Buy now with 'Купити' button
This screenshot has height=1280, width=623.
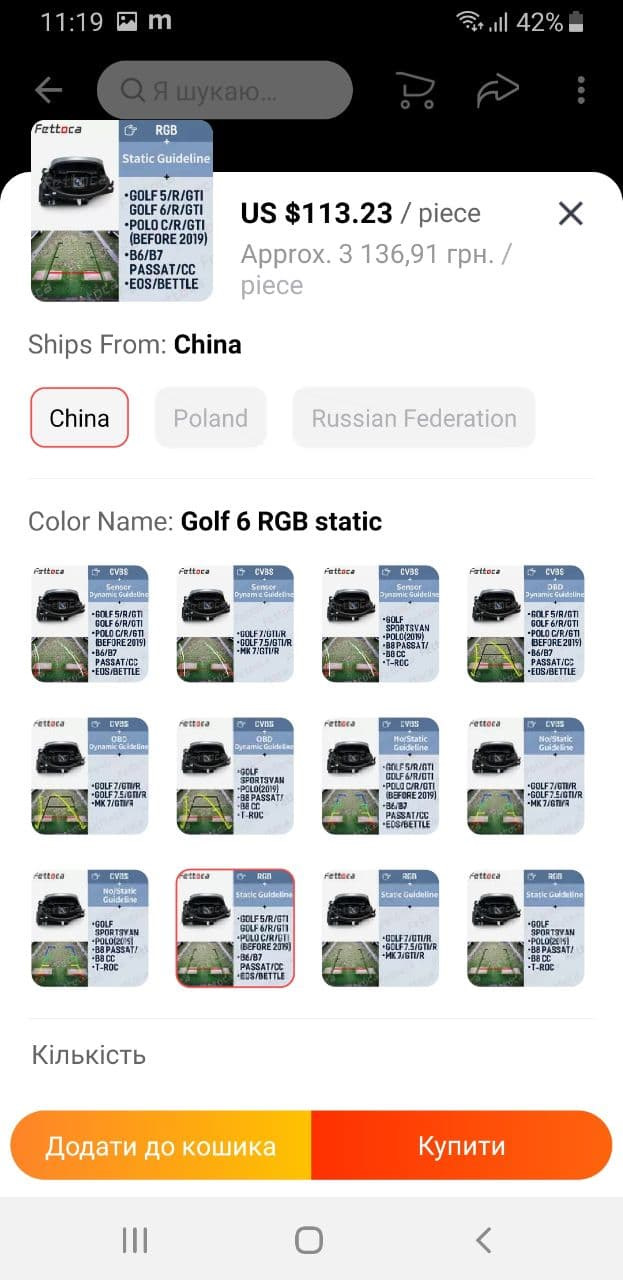click(461, 1146)
